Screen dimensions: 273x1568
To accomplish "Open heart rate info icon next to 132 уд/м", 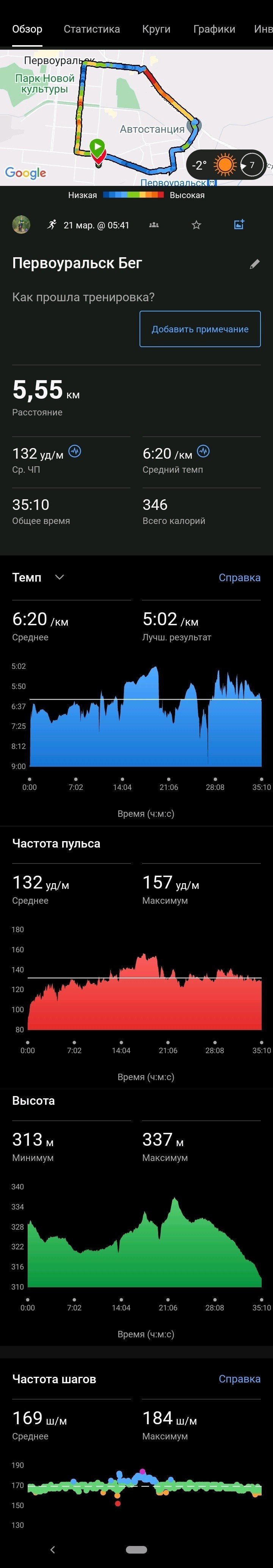I will click(75, 451).
